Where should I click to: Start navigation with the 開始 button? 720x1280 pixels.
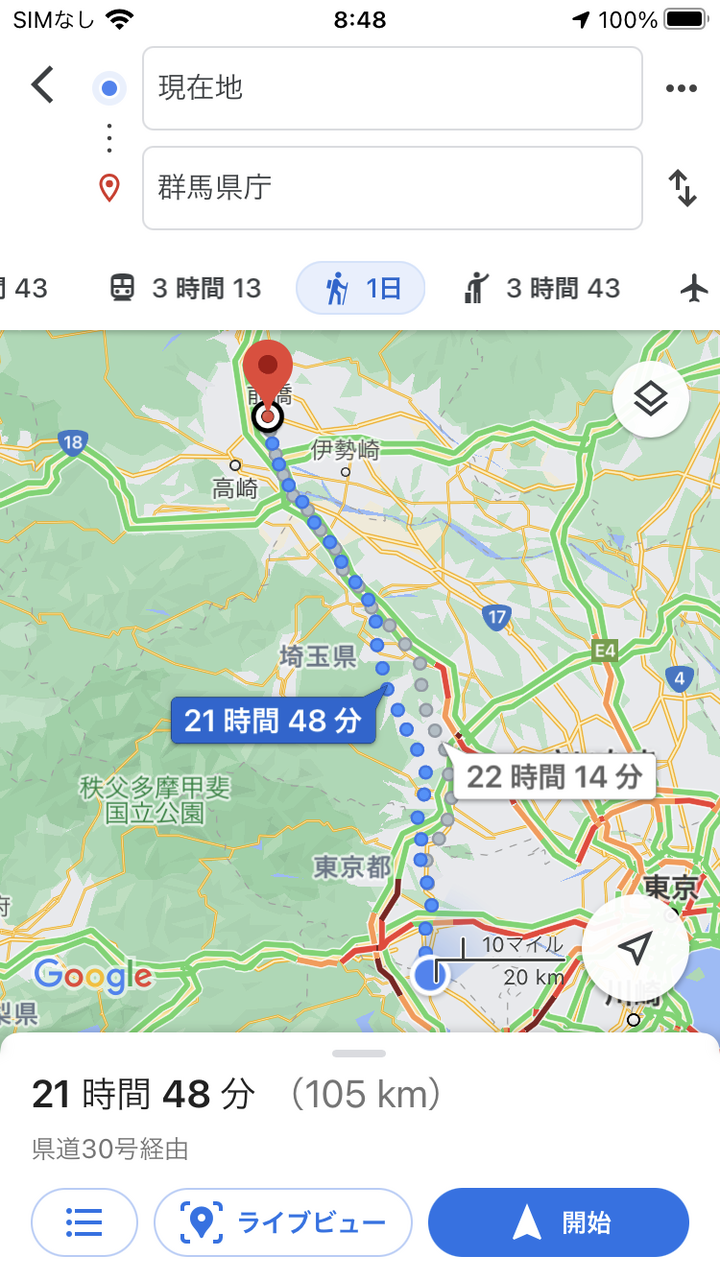558,1222
